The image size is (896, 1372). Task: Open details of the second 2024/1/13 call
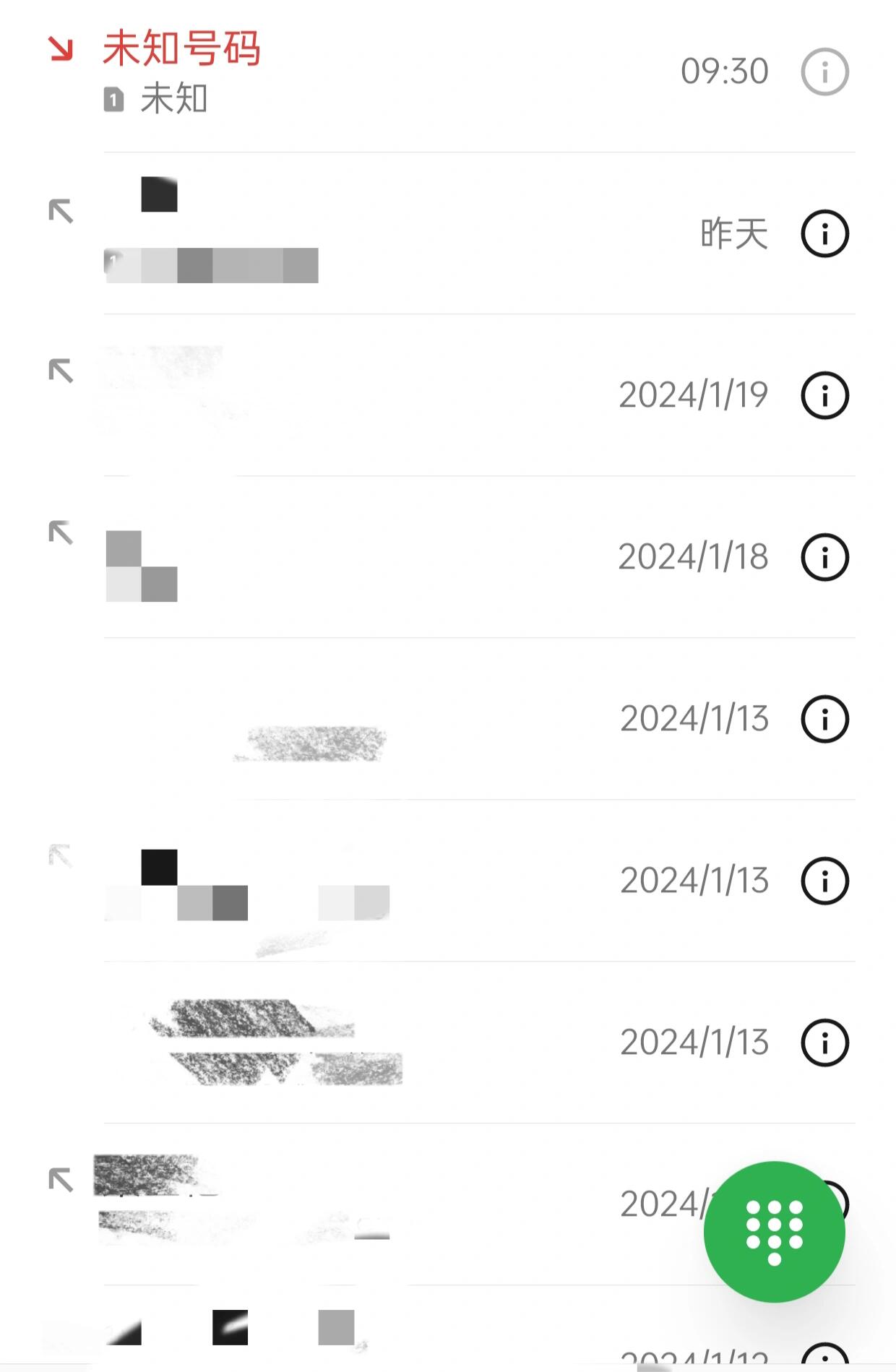(826, 881)
